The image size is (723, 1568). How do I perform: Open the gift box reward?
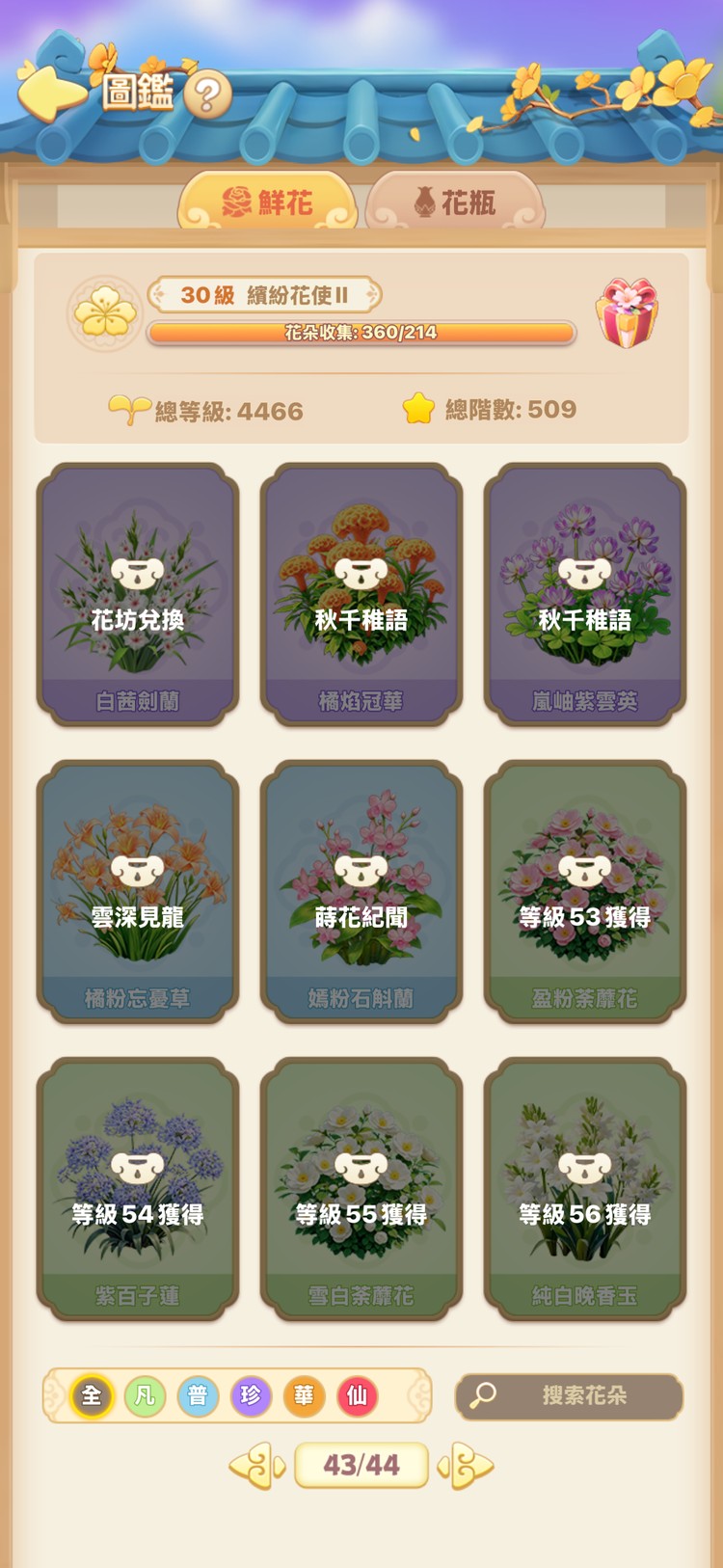pyautogui.click(x=627, y=312)
